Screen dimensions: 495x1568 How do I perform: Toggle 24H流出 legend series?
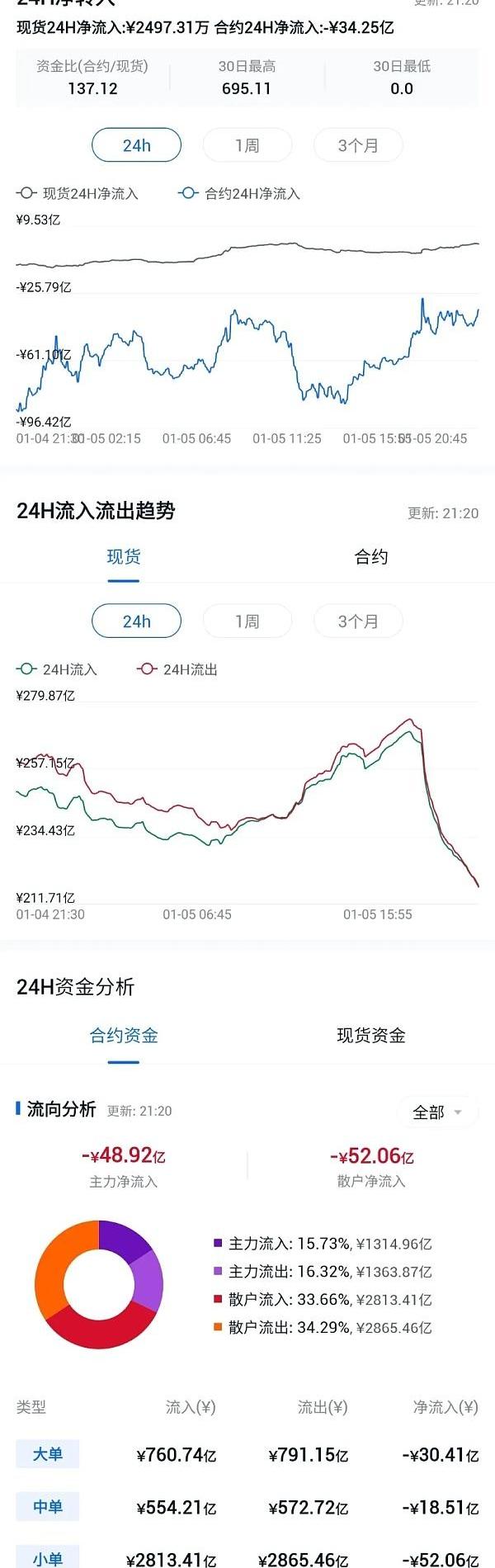point(178,669)
